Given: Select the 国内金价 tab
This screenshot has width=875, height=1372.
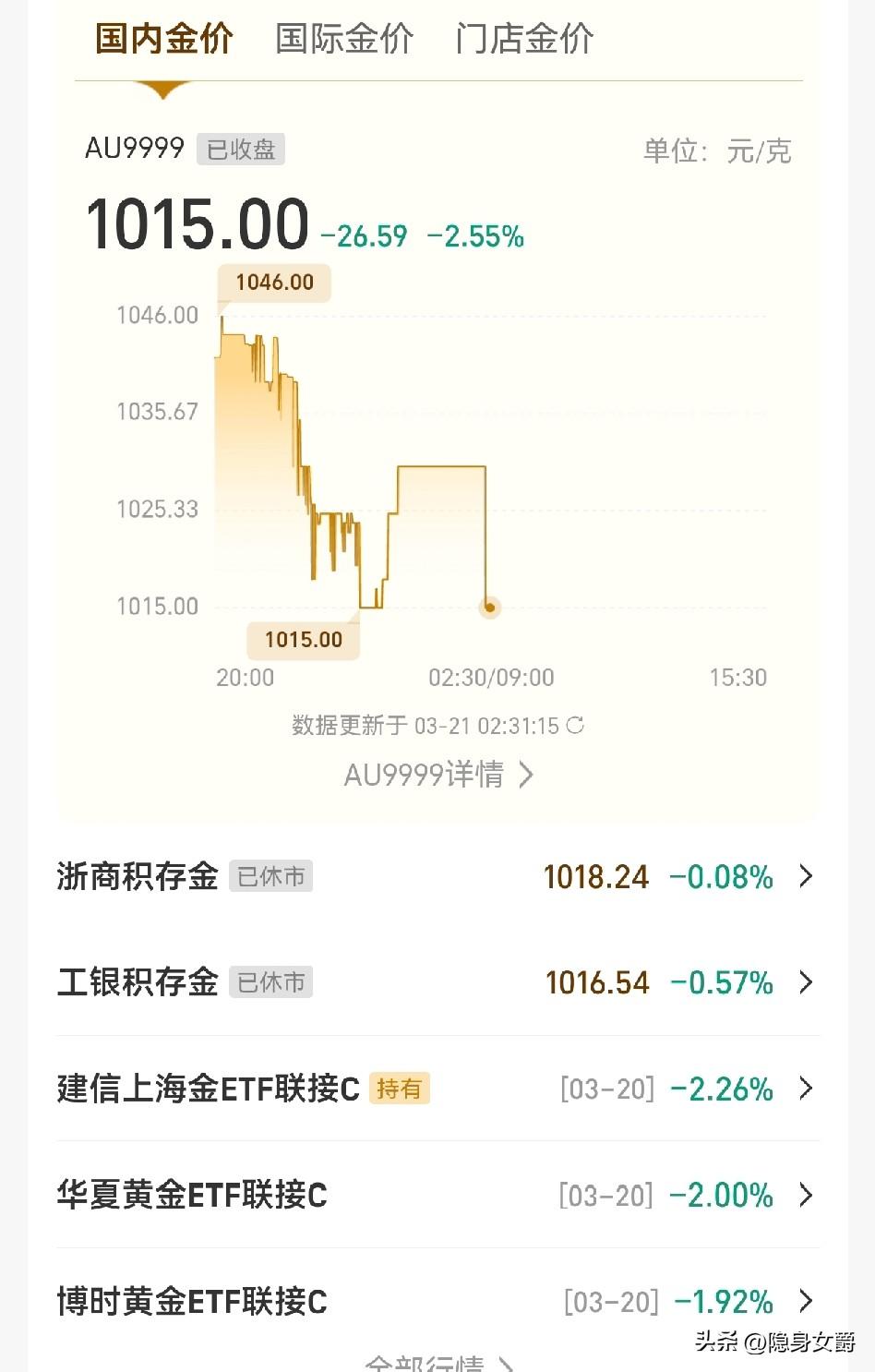Looking at the screenshot, I should [162, 39].
